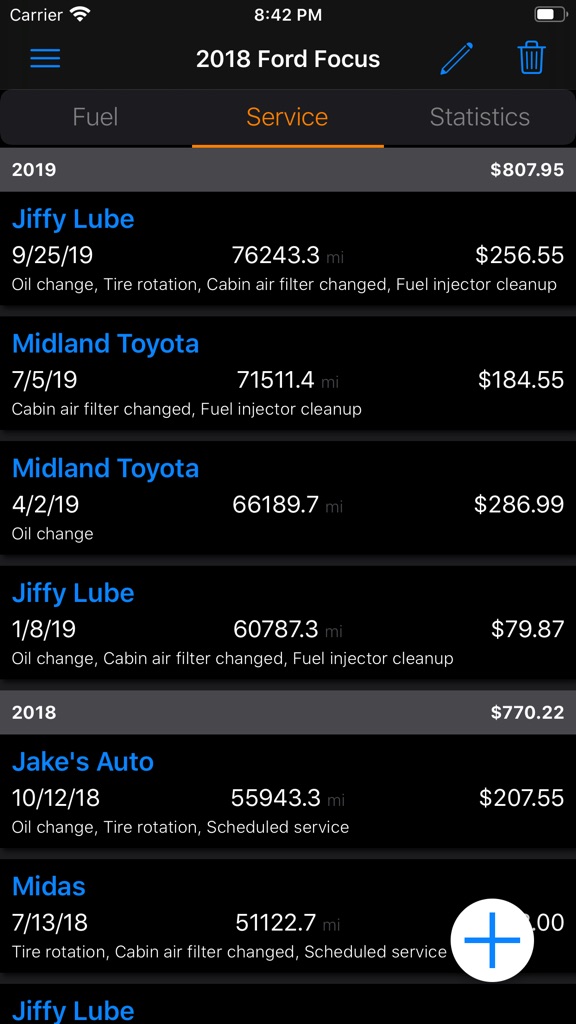Open the Jake's Auto 10/12/18 service entry
The width and height of the screenshot is (576, 1024).
coord(288,791)
